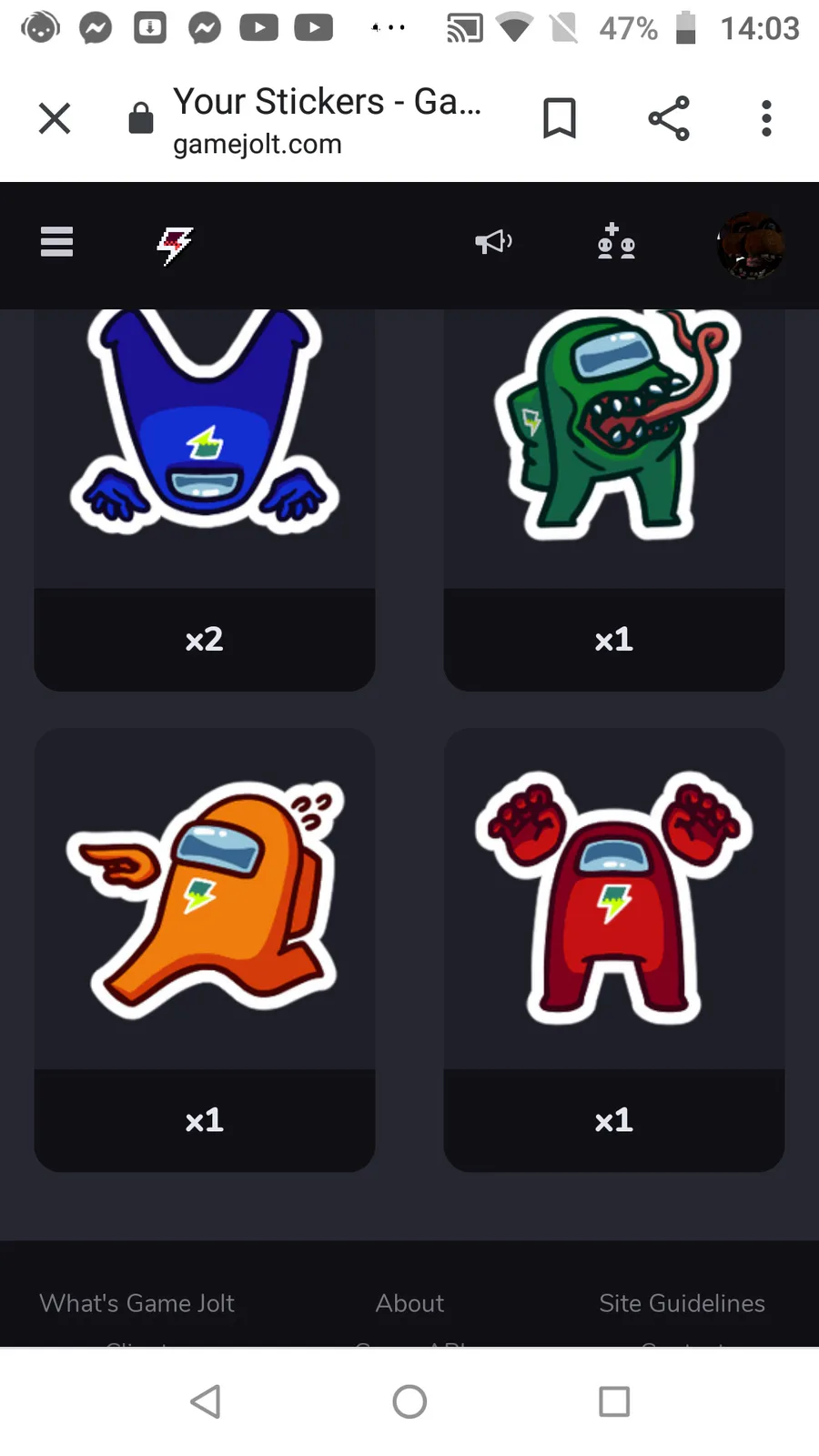This screenshot has height=1456, width=819.
Task: Open the browser overflow menu
Action: point(767,118)
